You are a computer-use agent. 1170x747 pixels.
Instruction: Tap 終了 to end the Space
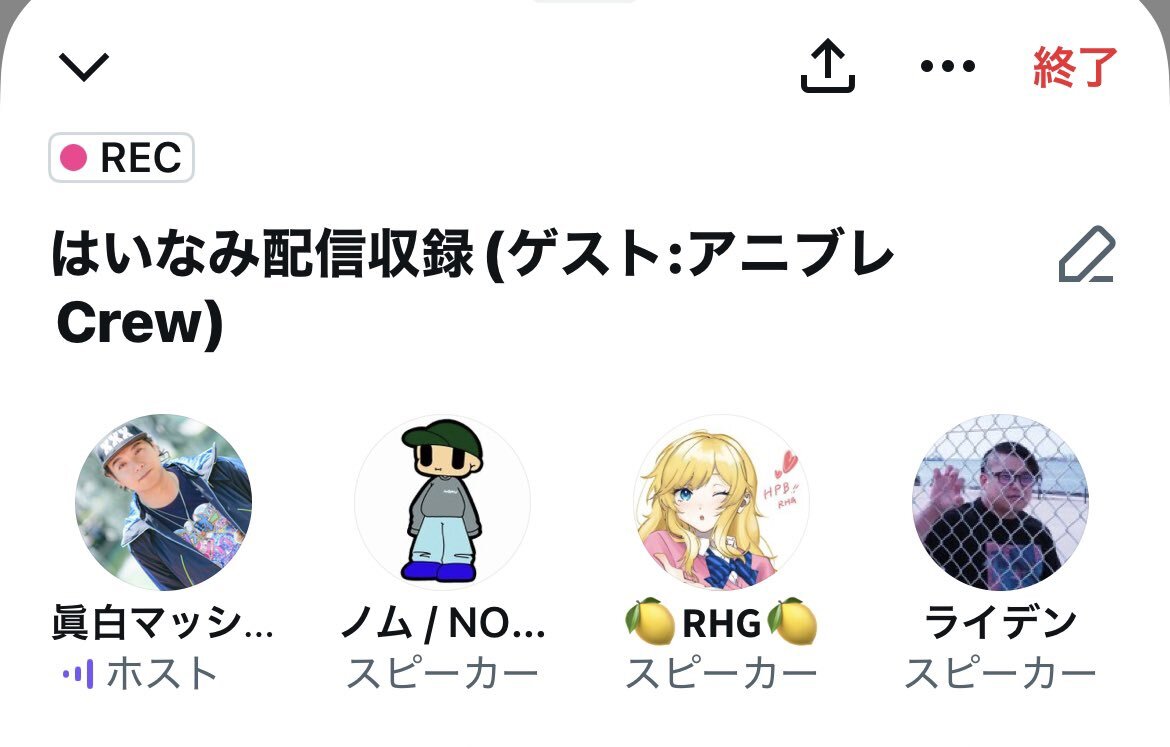coord(1075,67)
